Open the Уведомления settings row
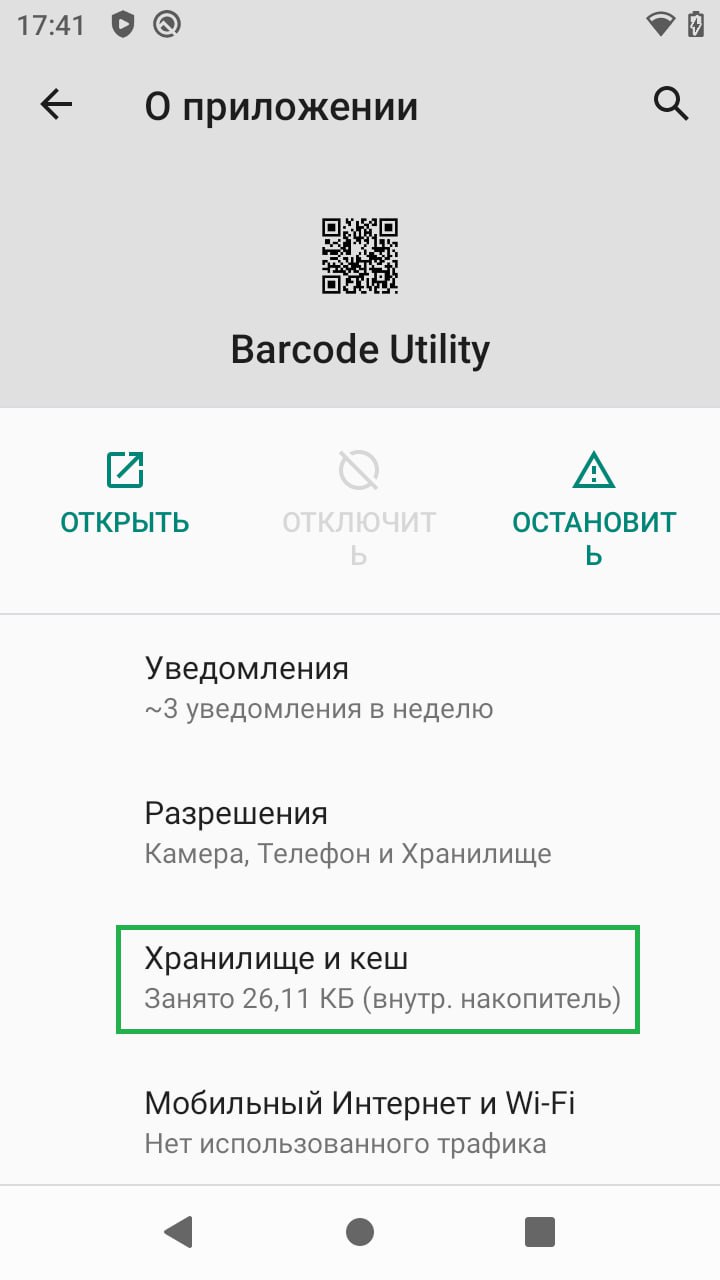The height and width of the screenshot is (1280, 720). [360, 687]
